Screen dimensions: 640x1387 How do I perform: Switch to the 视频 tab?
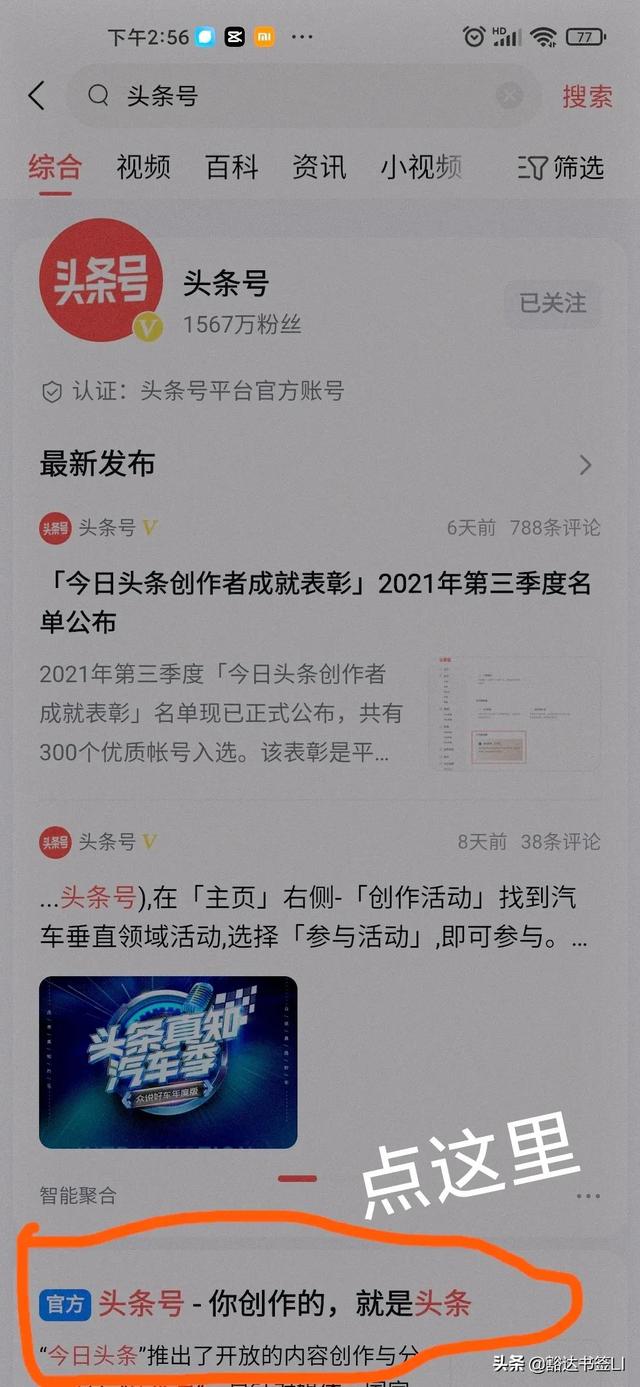143,167
